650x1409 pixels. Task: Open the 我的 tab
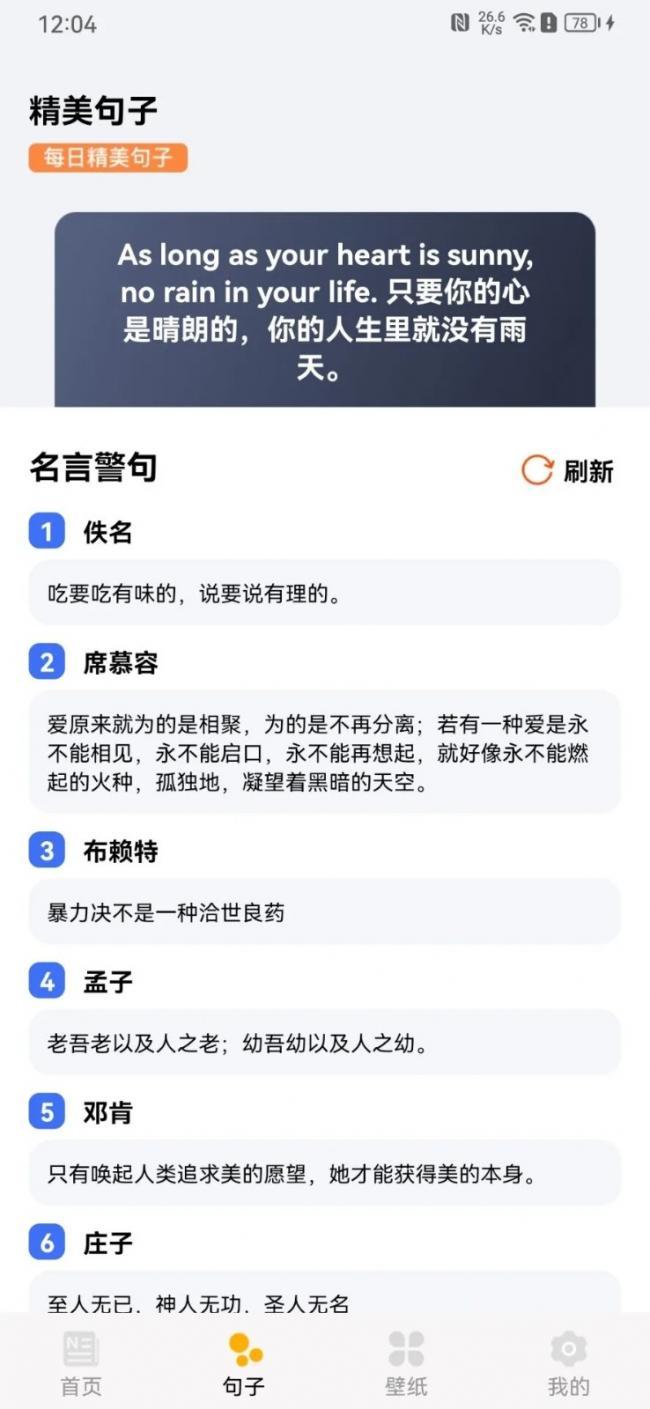[568, 1362]
